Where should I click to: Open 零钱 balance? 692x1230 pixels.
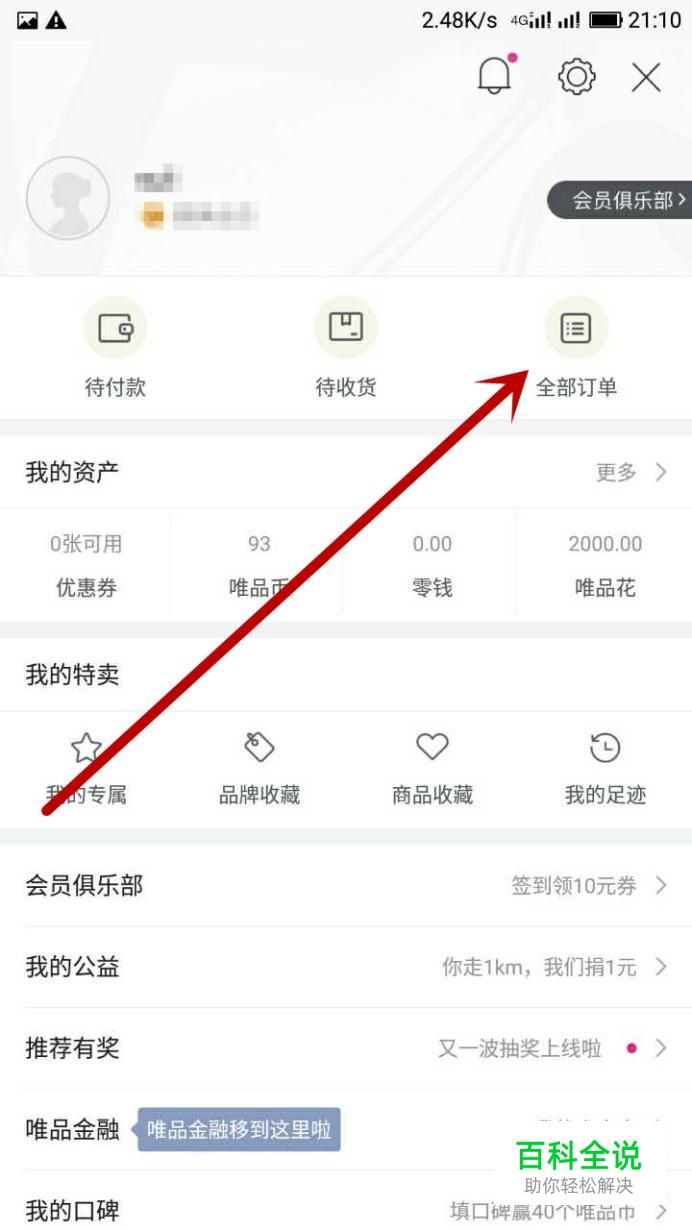pos(432,566)
